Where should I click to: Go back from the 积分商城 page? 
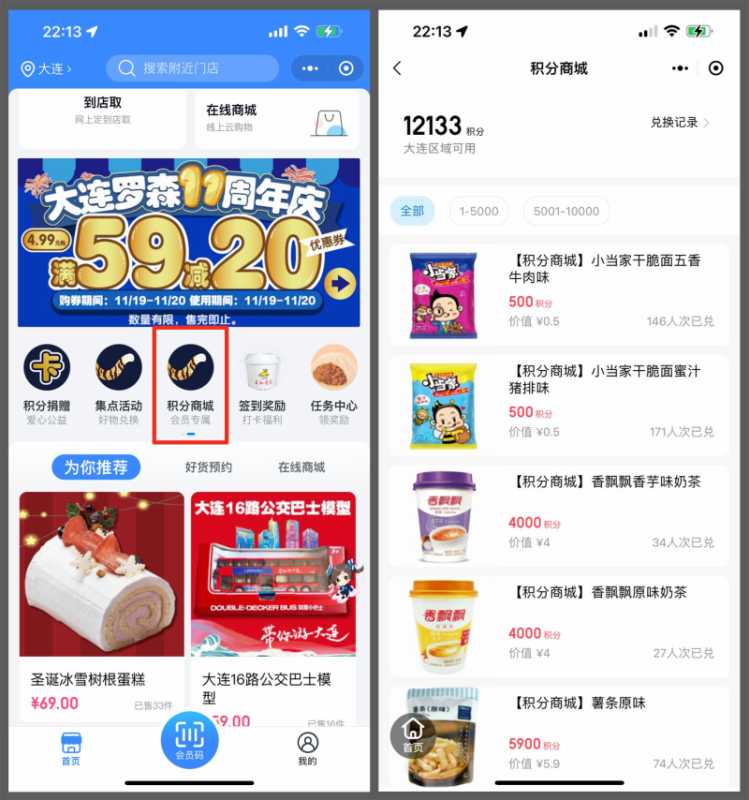click(398, 68)
